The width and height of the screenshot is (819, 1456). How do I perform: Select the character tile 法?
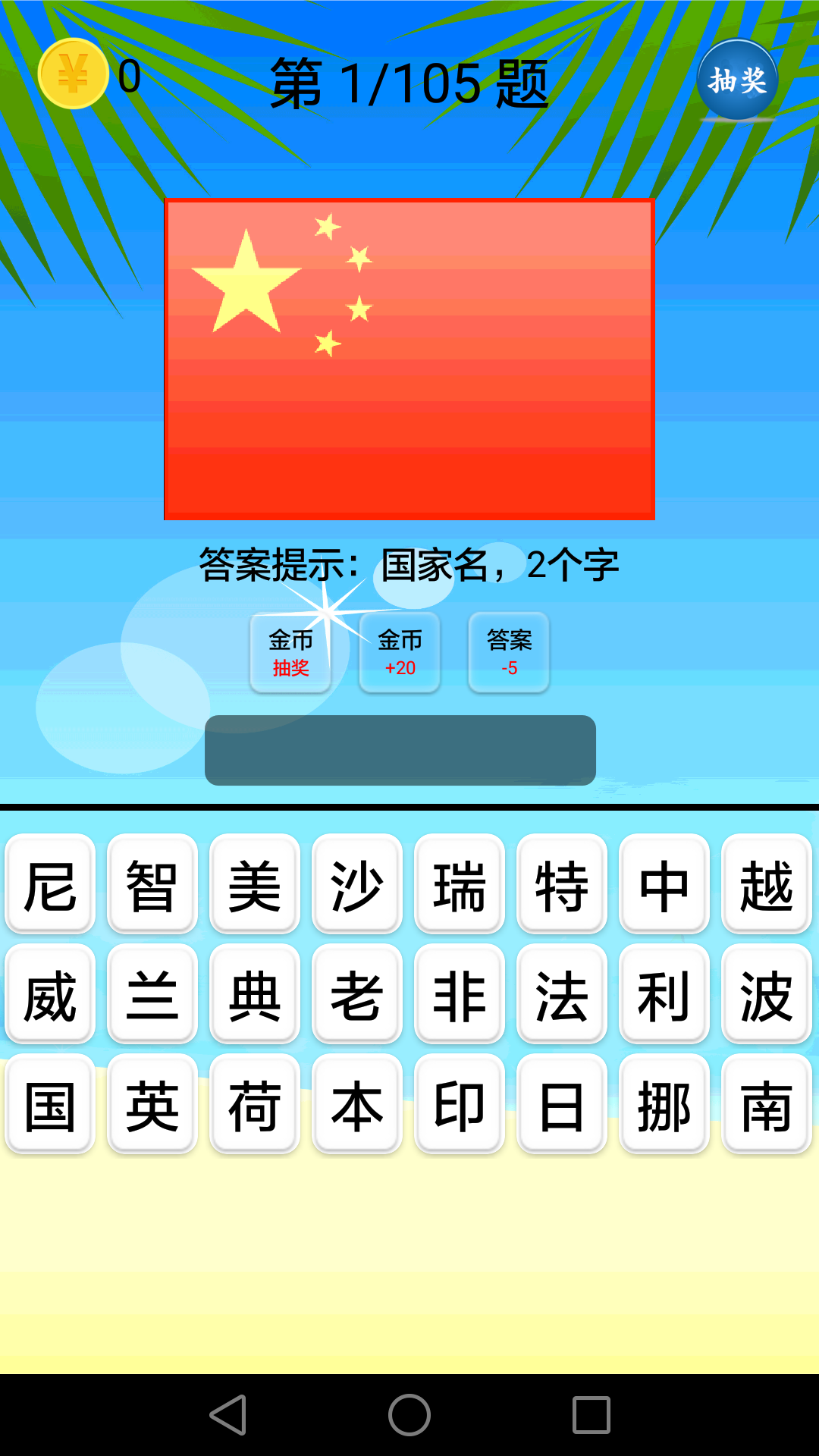562,996
